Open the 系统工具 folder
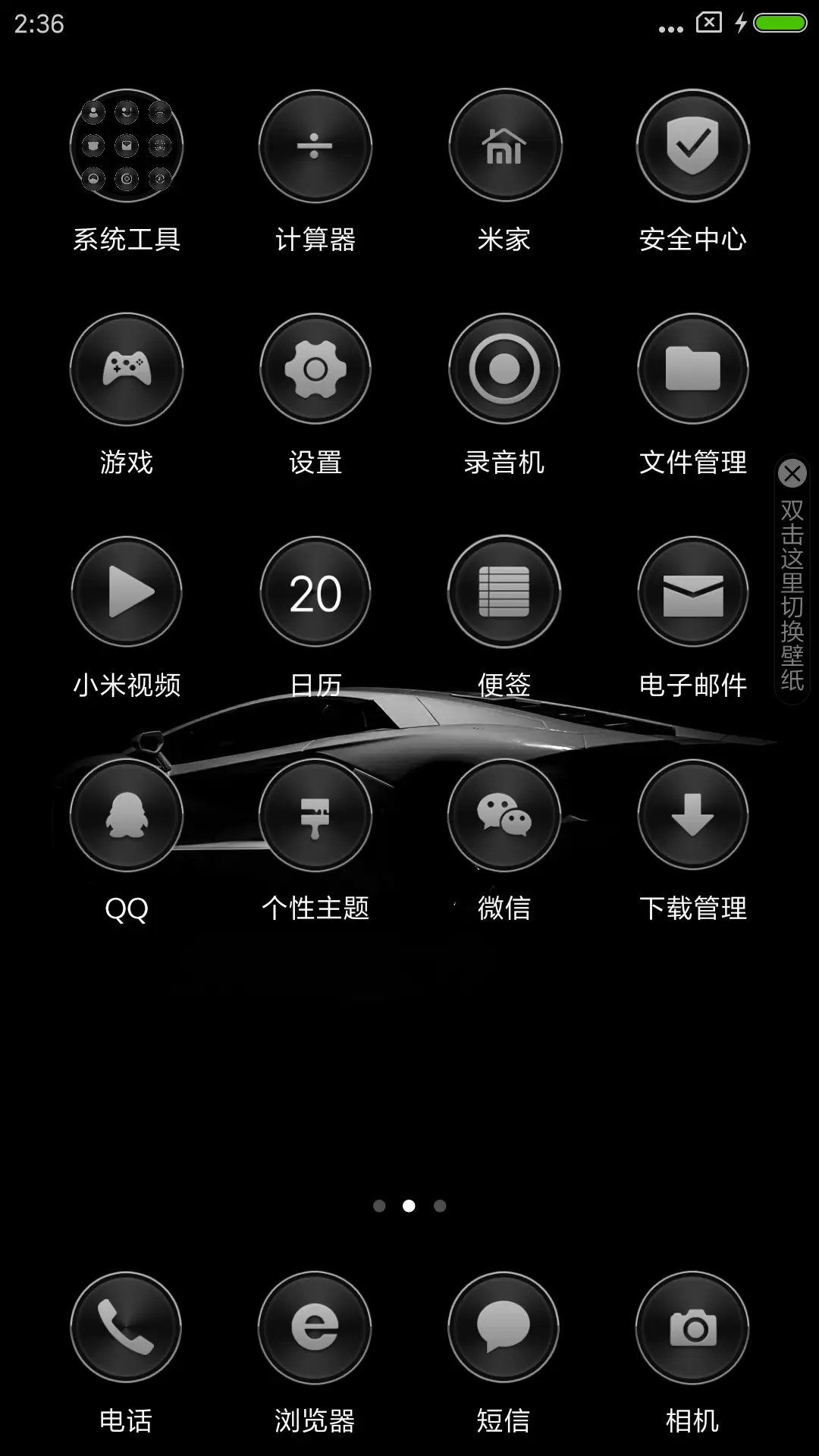The image size is (819, 1456). coord(126,148)
